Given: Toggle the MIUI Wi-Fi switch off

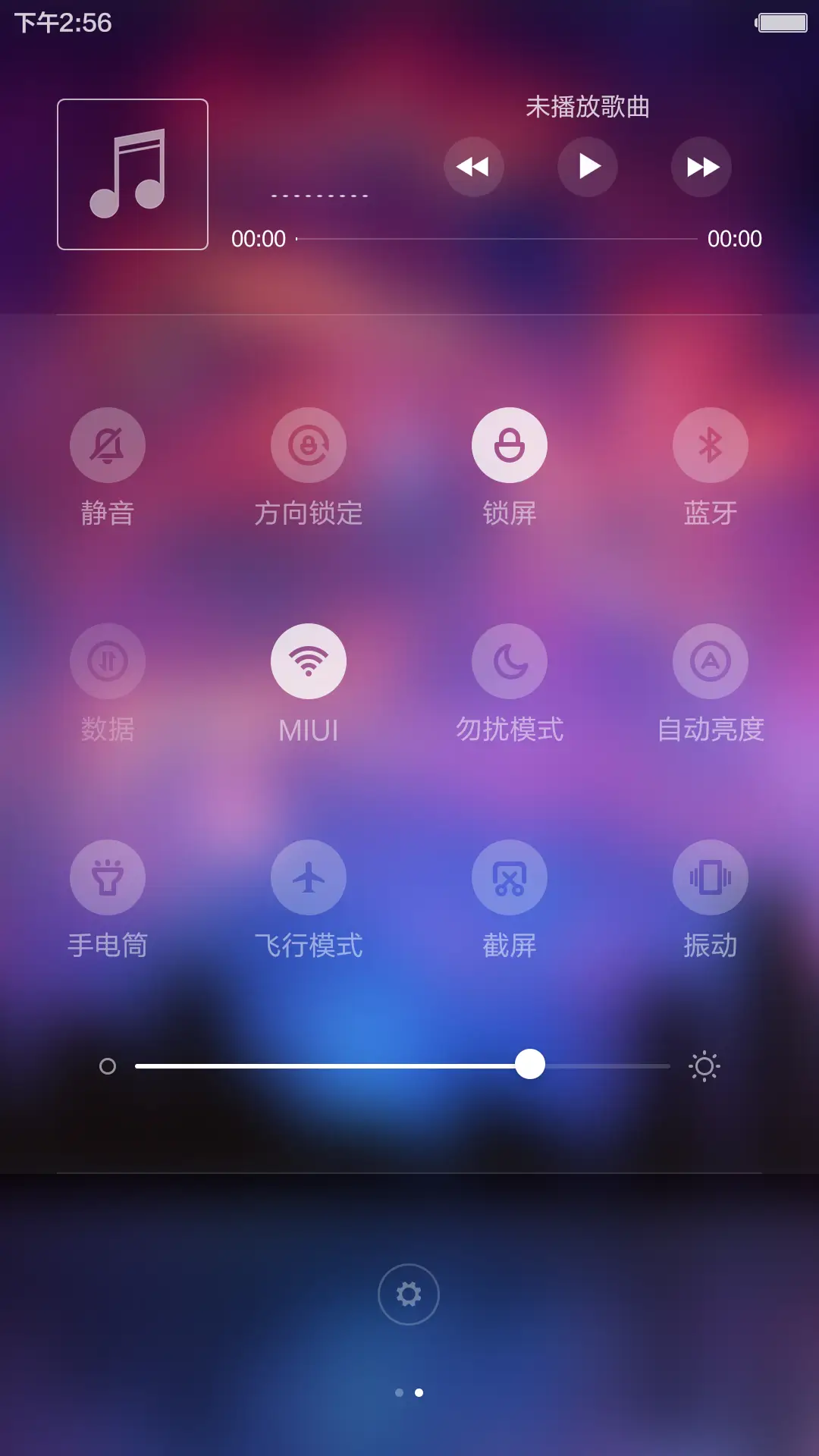Looking at the screenshot, I should click(308, 661).
